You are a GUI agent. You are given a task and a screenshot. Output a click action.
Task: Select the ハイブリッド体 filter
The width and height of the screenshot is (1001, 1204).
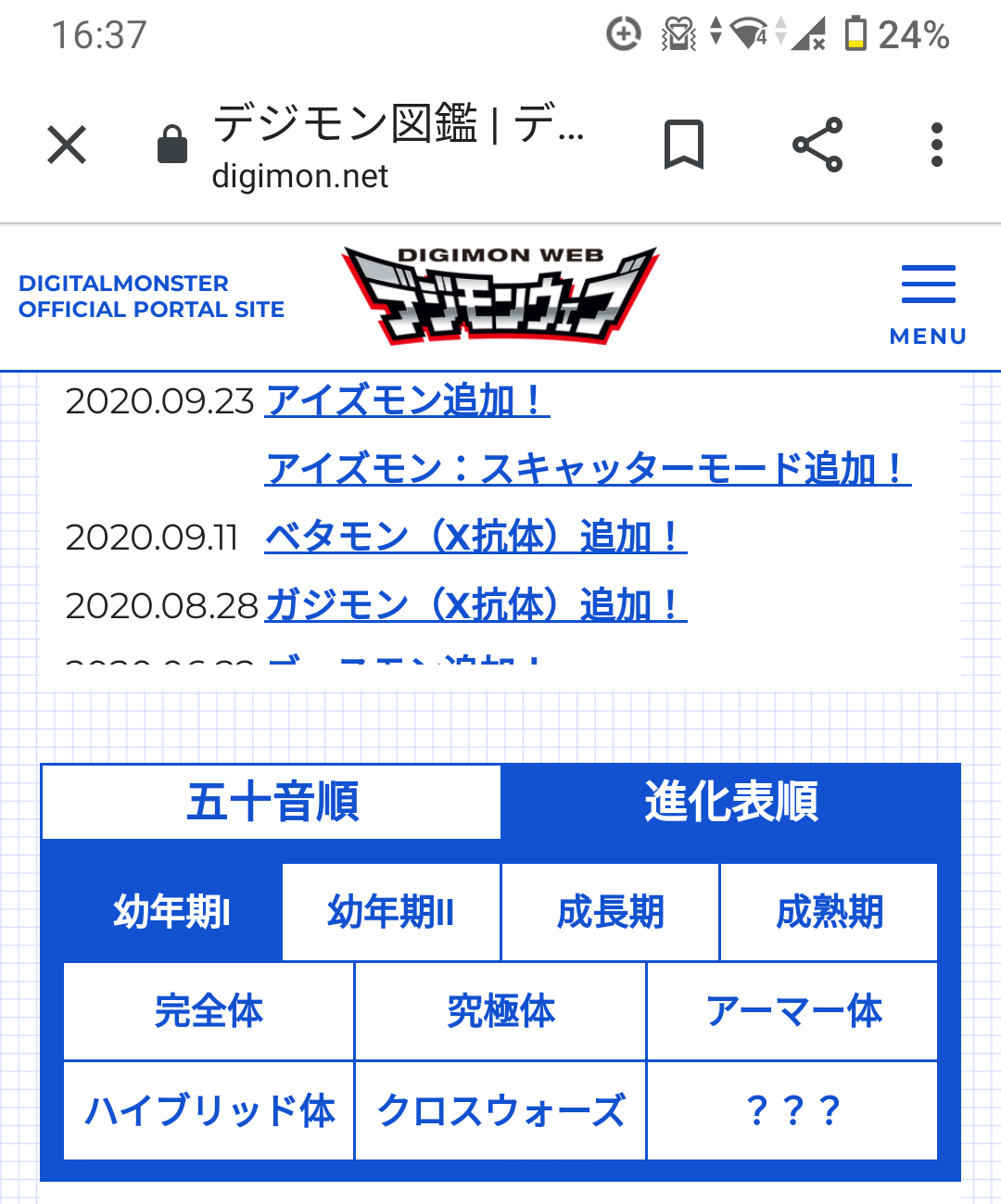pos(209,1110)
